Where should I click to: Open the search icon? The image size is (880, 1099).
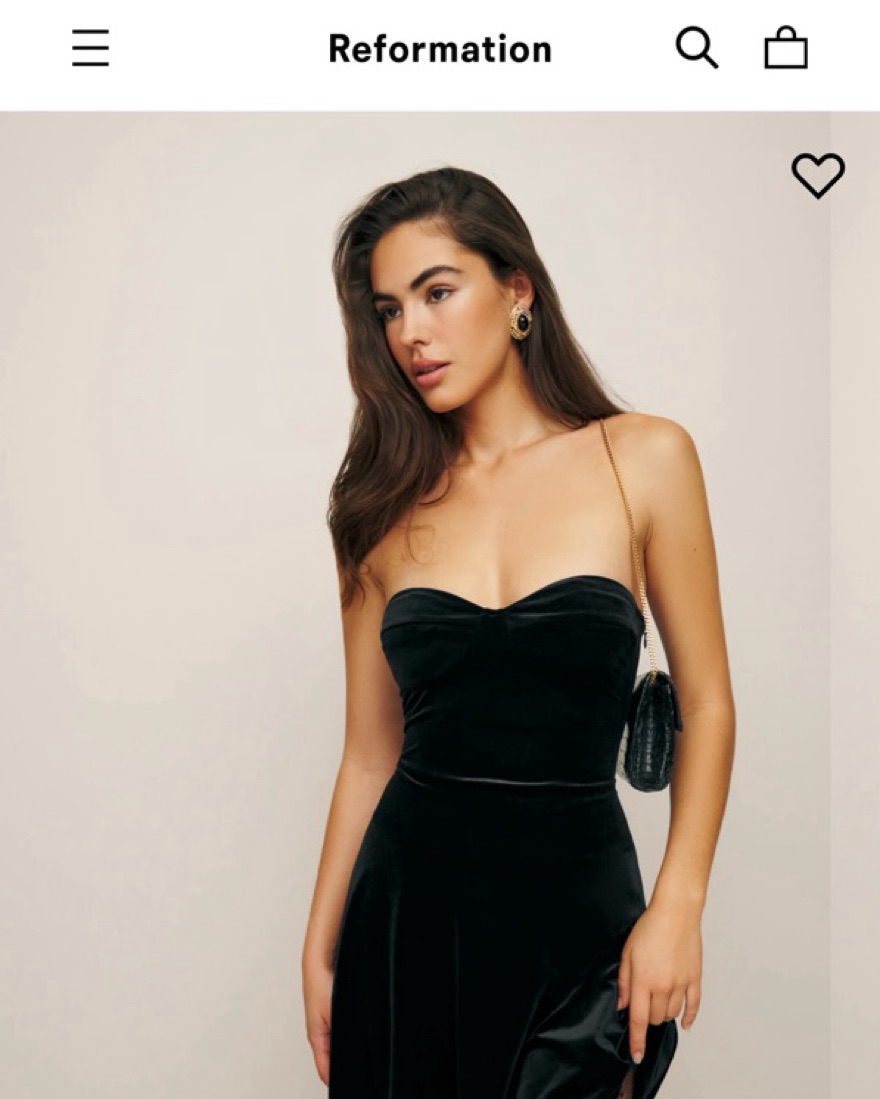point(696,47)
